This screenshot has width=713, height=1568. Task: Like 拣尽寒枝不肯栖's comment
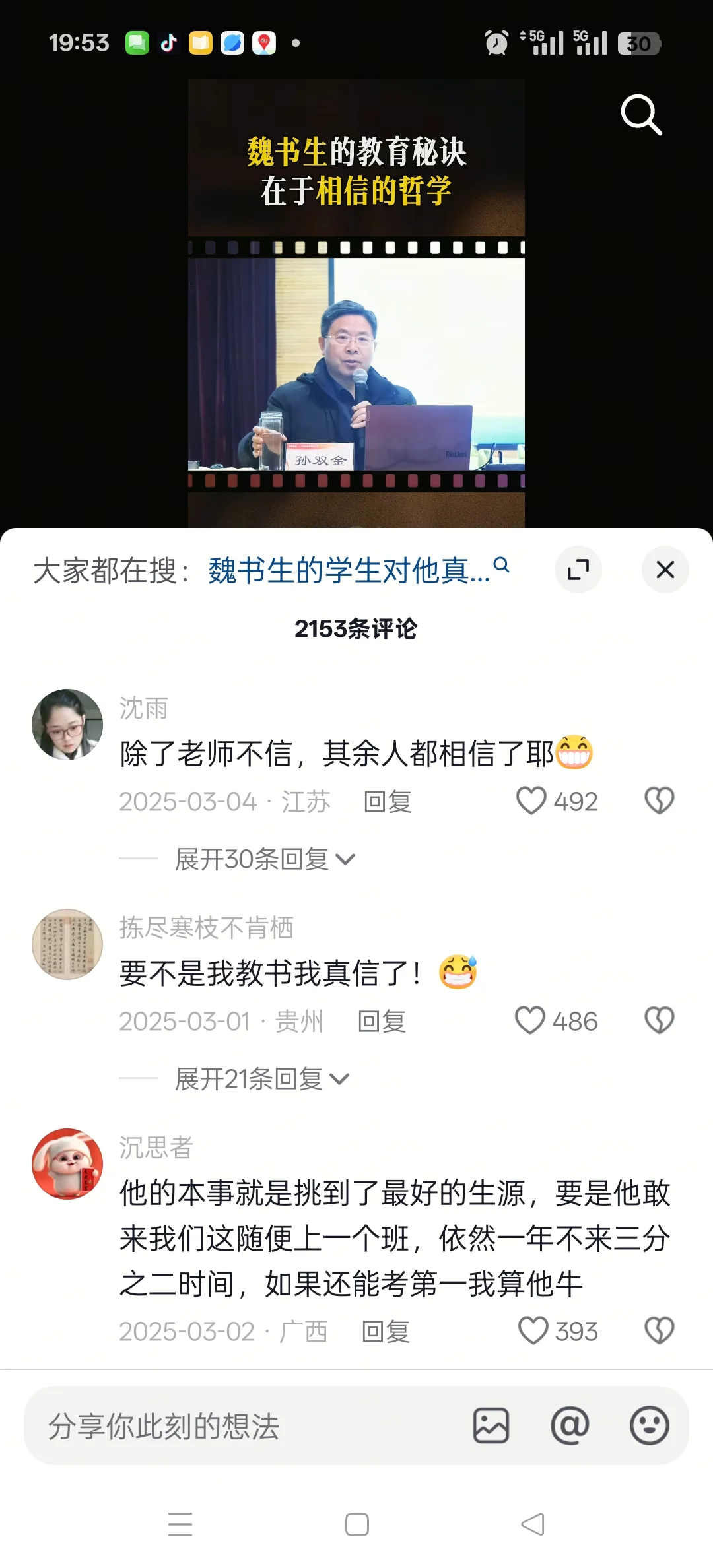pyautogui.click(x=530, y=1021)
